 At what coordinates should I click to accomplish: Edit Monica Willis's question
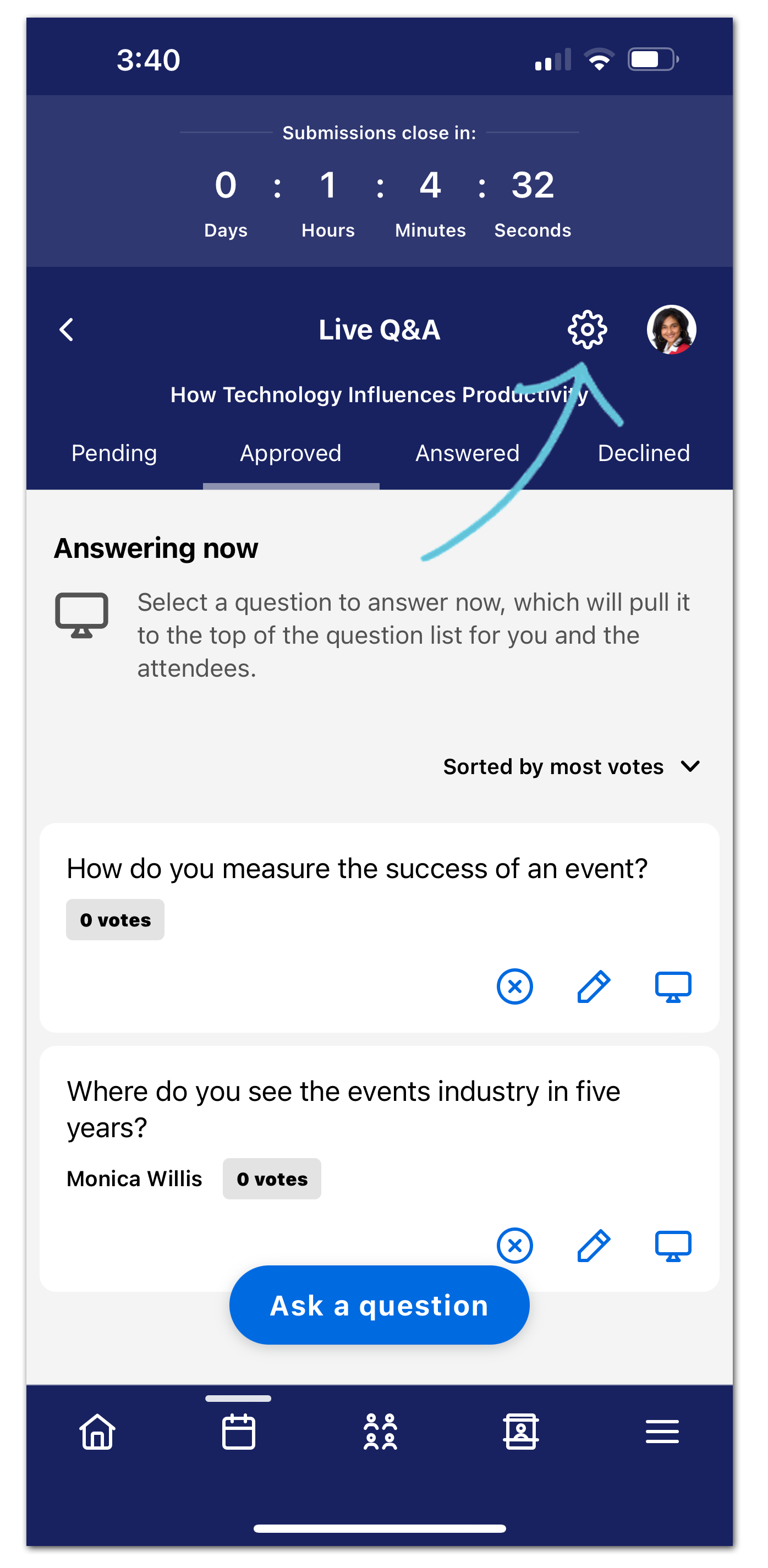594,1246
